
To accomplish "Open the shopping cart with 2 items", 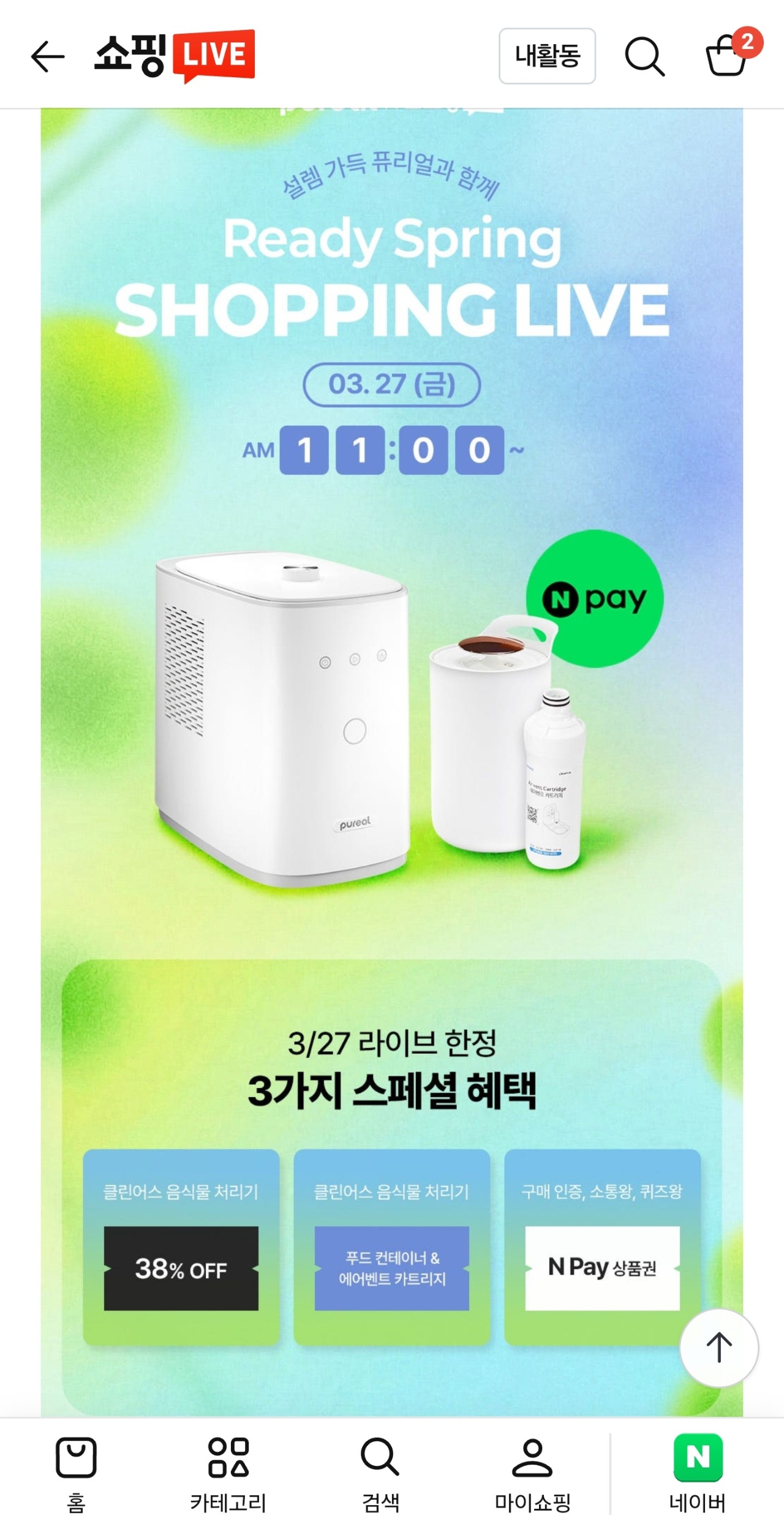I will point(728,55).
